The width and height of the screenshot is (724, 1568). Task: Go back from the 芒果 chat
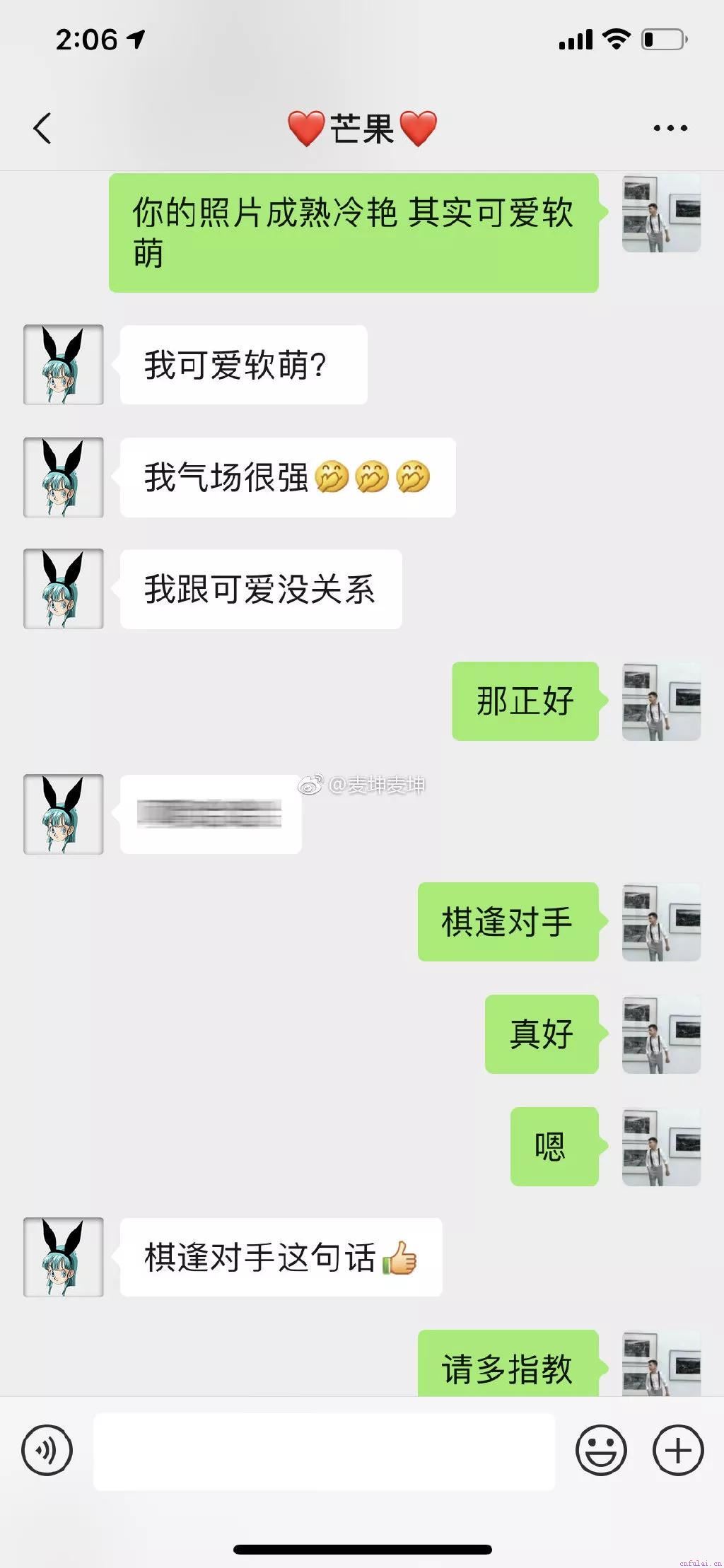(42, 129)
